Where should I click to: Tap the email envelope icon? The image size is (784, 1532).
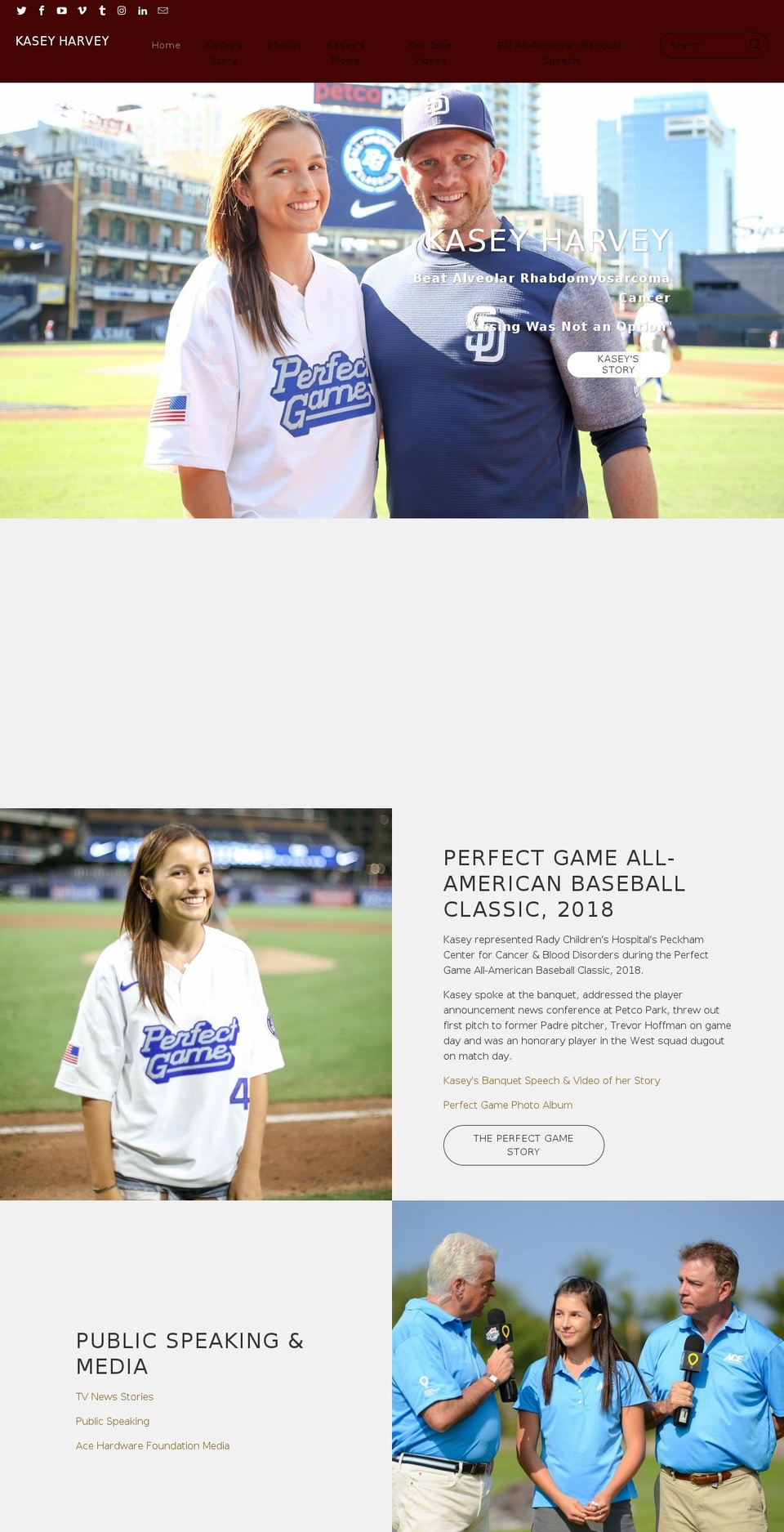pyautogui.click(x=163, y=11)
